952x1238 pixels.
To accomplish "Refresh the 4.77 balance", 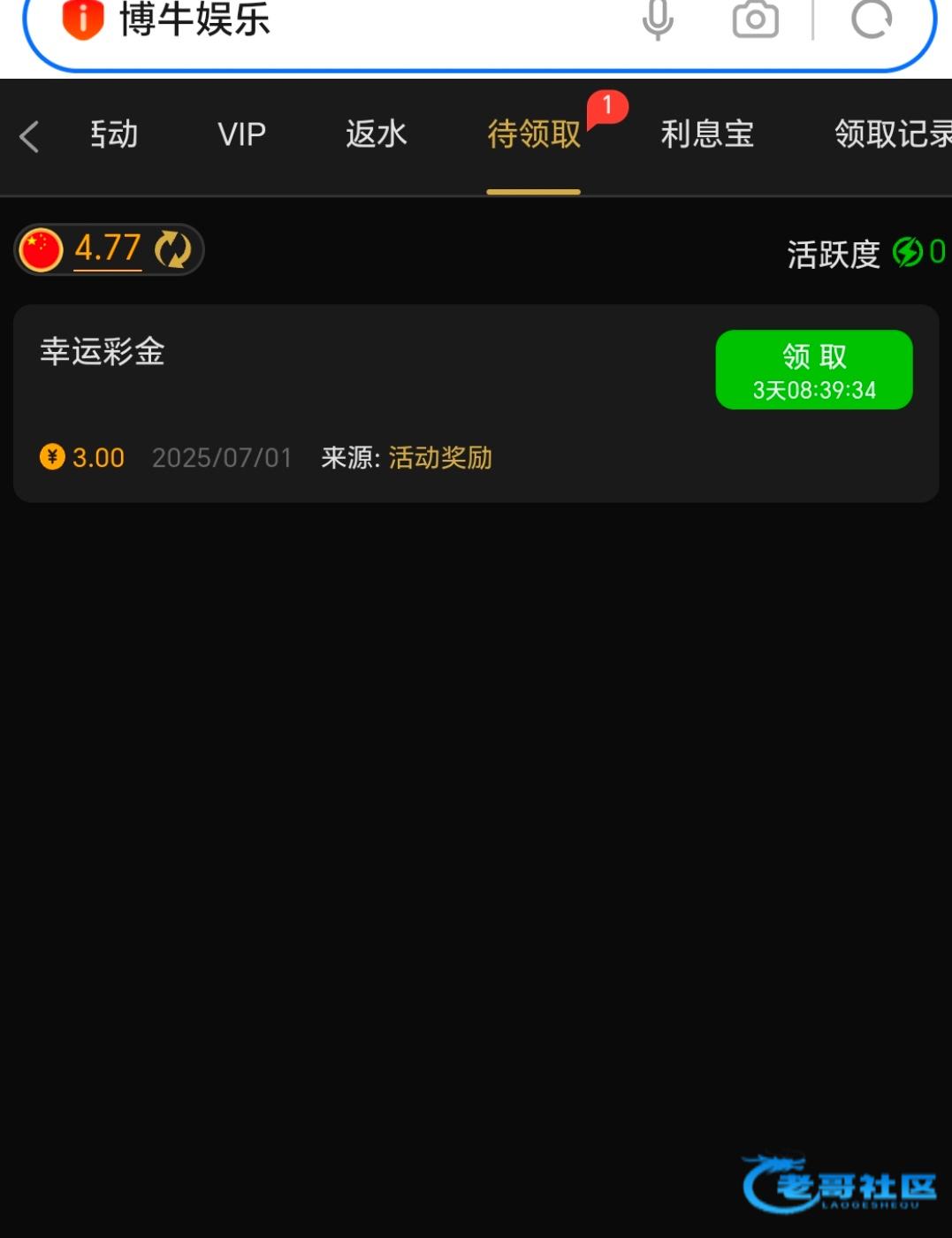I will tap(172, 249).
